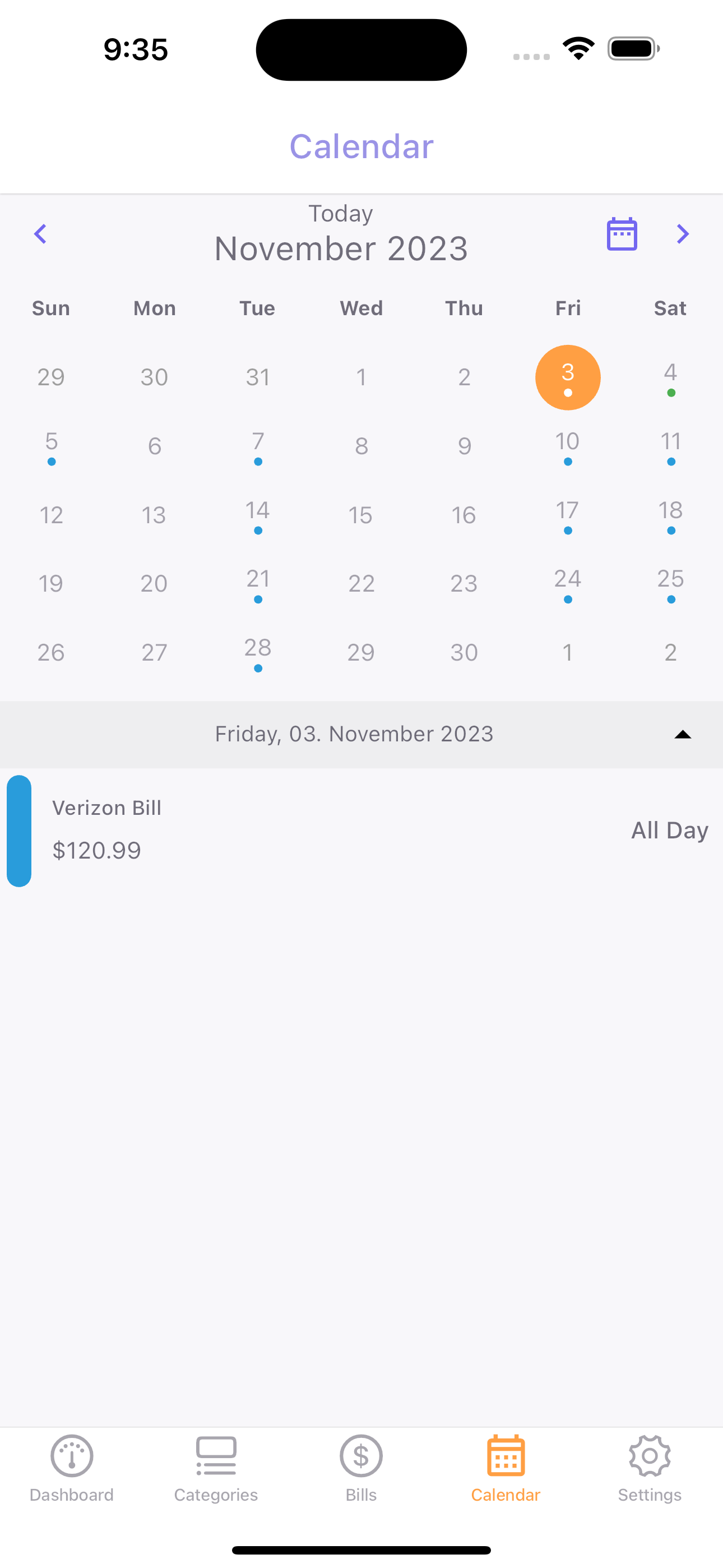Image resolution: width=723 pixels, height=1568 pixels.
Task: Open the Categories tab
Action: coord(216,1468)
